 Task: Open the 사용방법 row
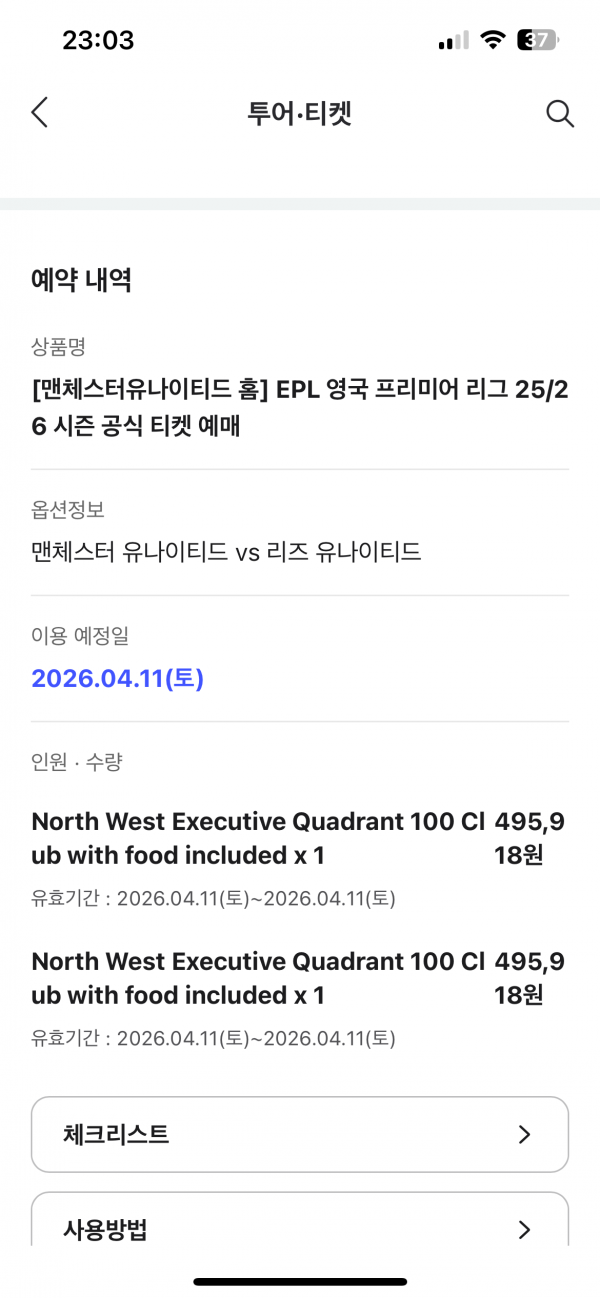pos(300,1228)
